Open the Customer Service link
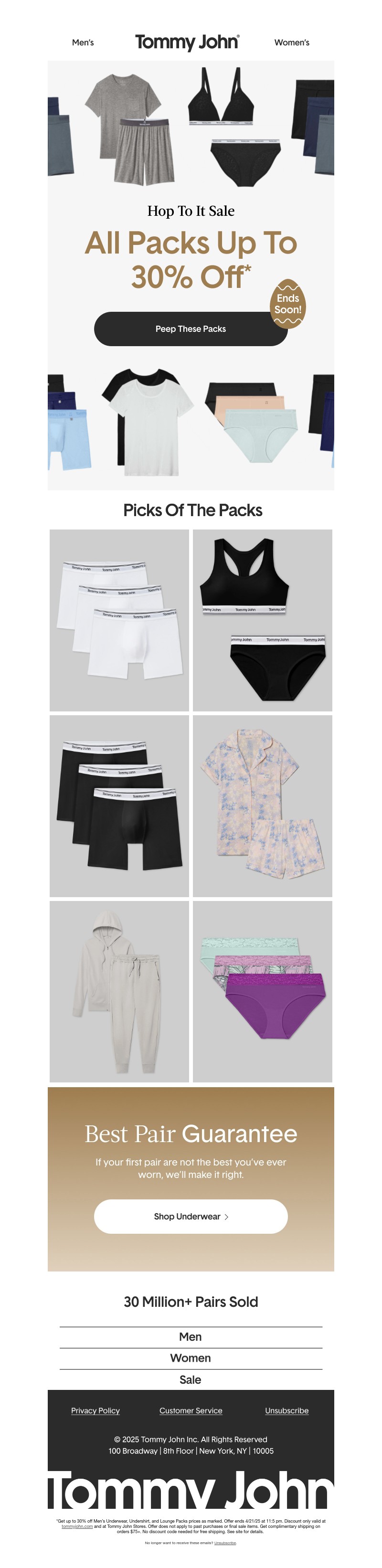Screen dimensions: 382x1568 191,1410
